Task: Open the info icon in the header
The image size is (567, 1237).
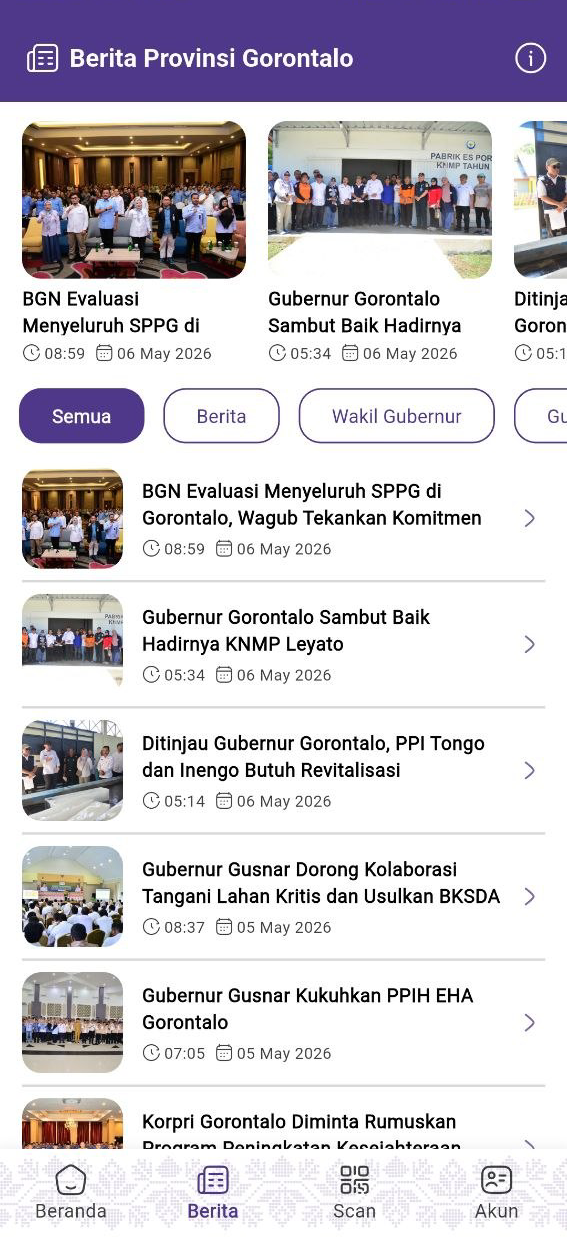Action: pyautogui.click(x=530, y=58)
